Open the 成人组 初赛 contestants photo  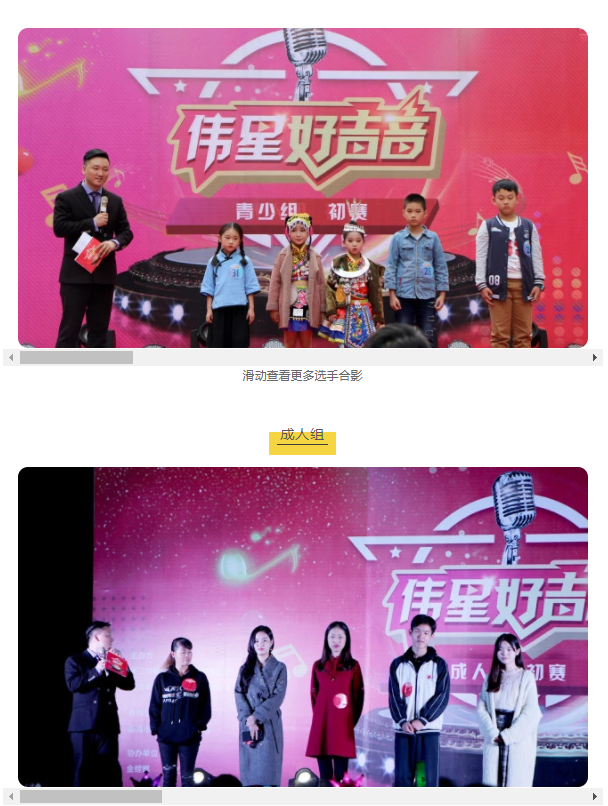(x=302, y=627)
